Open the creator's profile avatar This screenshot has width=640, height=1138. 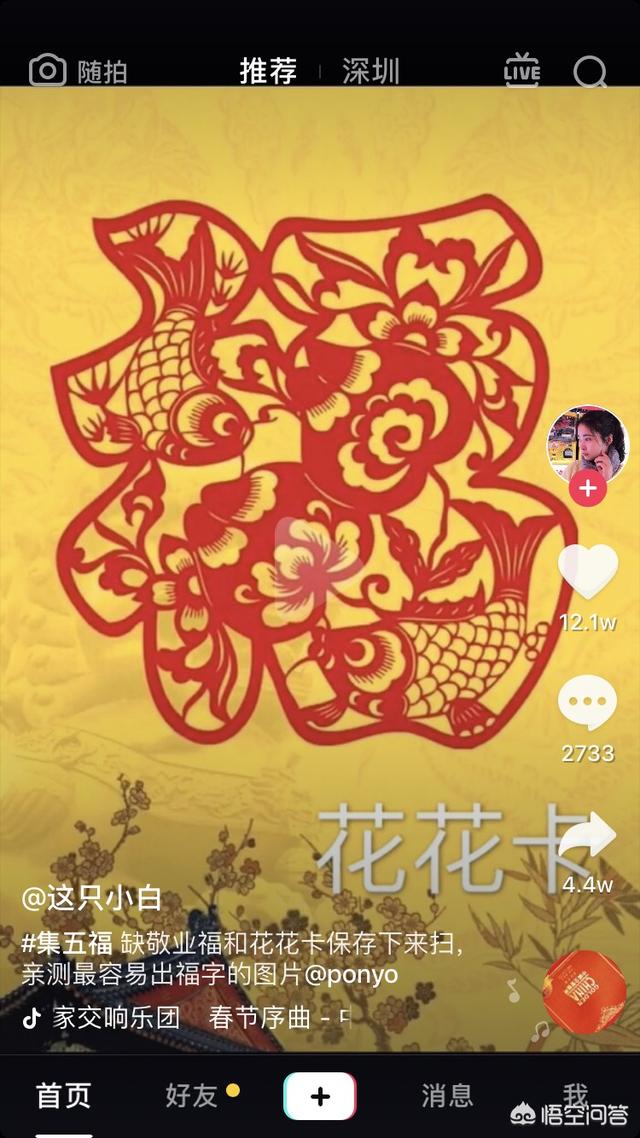(587, 445)
